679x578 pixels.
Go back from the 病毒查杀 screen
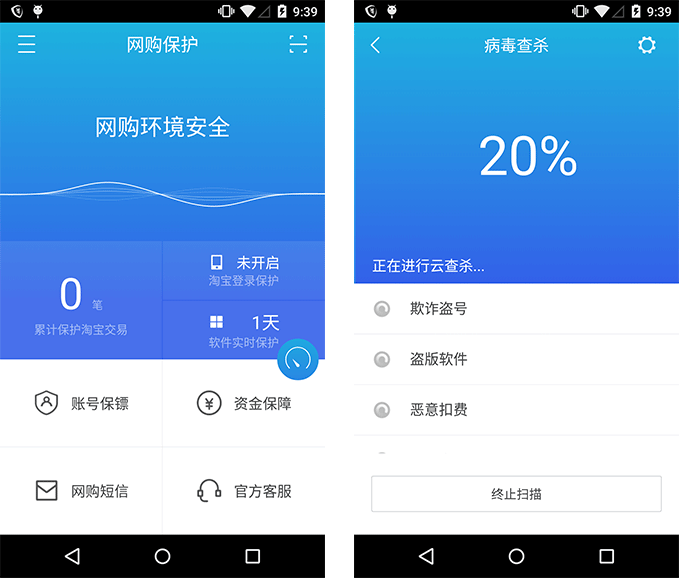376,45
